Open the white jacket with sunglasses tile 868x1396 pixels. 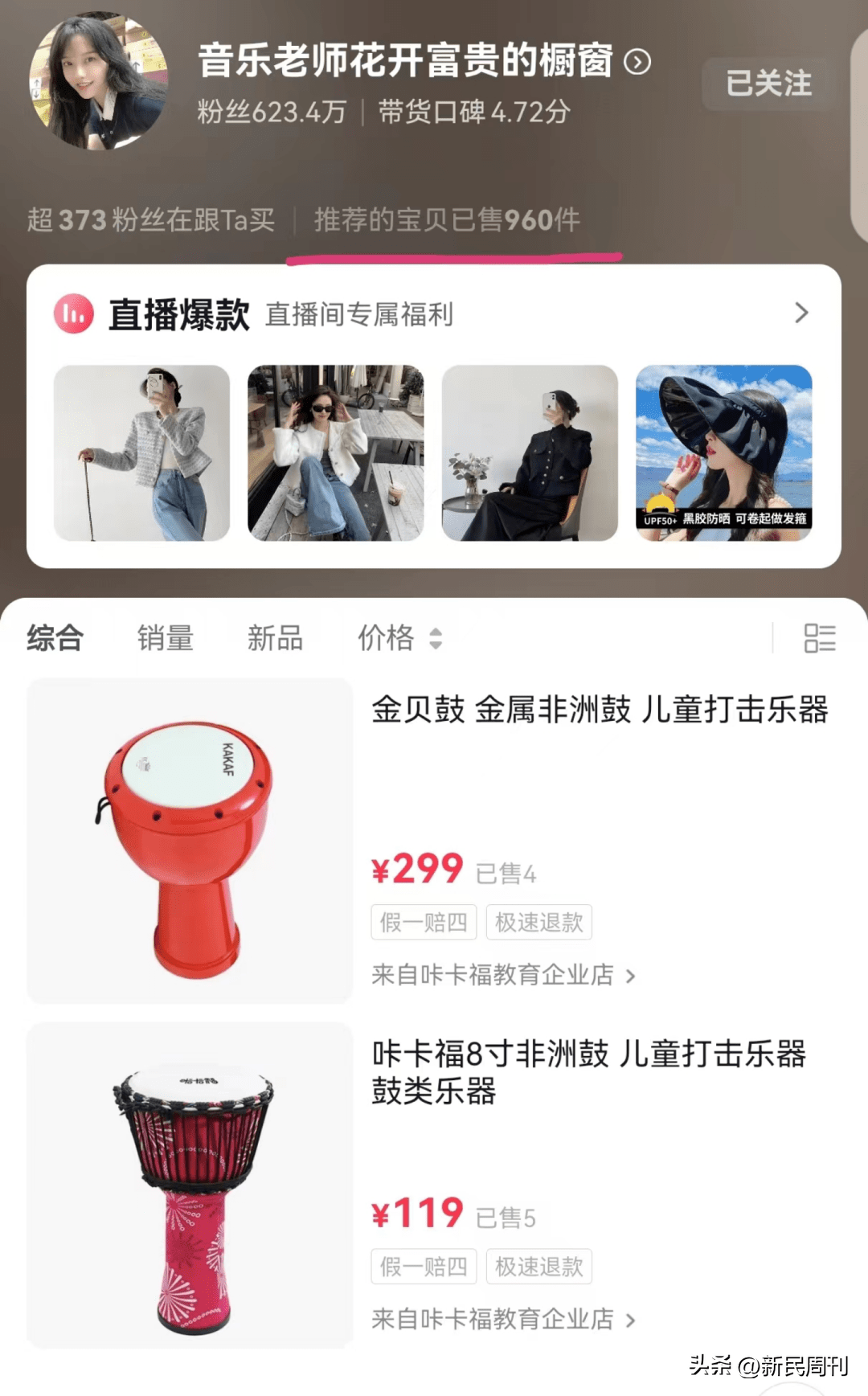click(x=335, y=452)
